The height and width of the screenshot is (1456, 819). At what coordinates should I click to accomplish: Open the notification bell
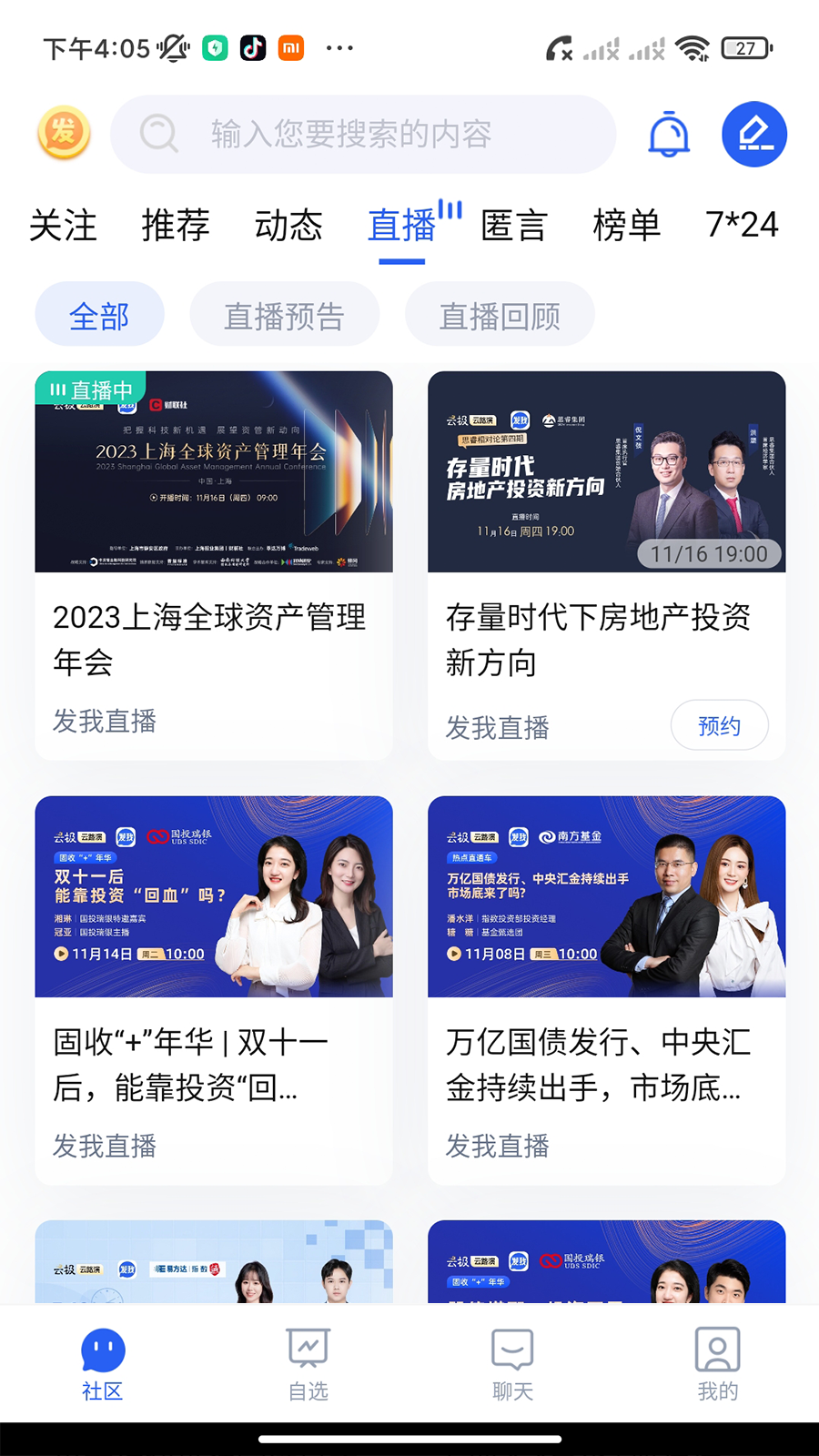(x=669, y=134)
